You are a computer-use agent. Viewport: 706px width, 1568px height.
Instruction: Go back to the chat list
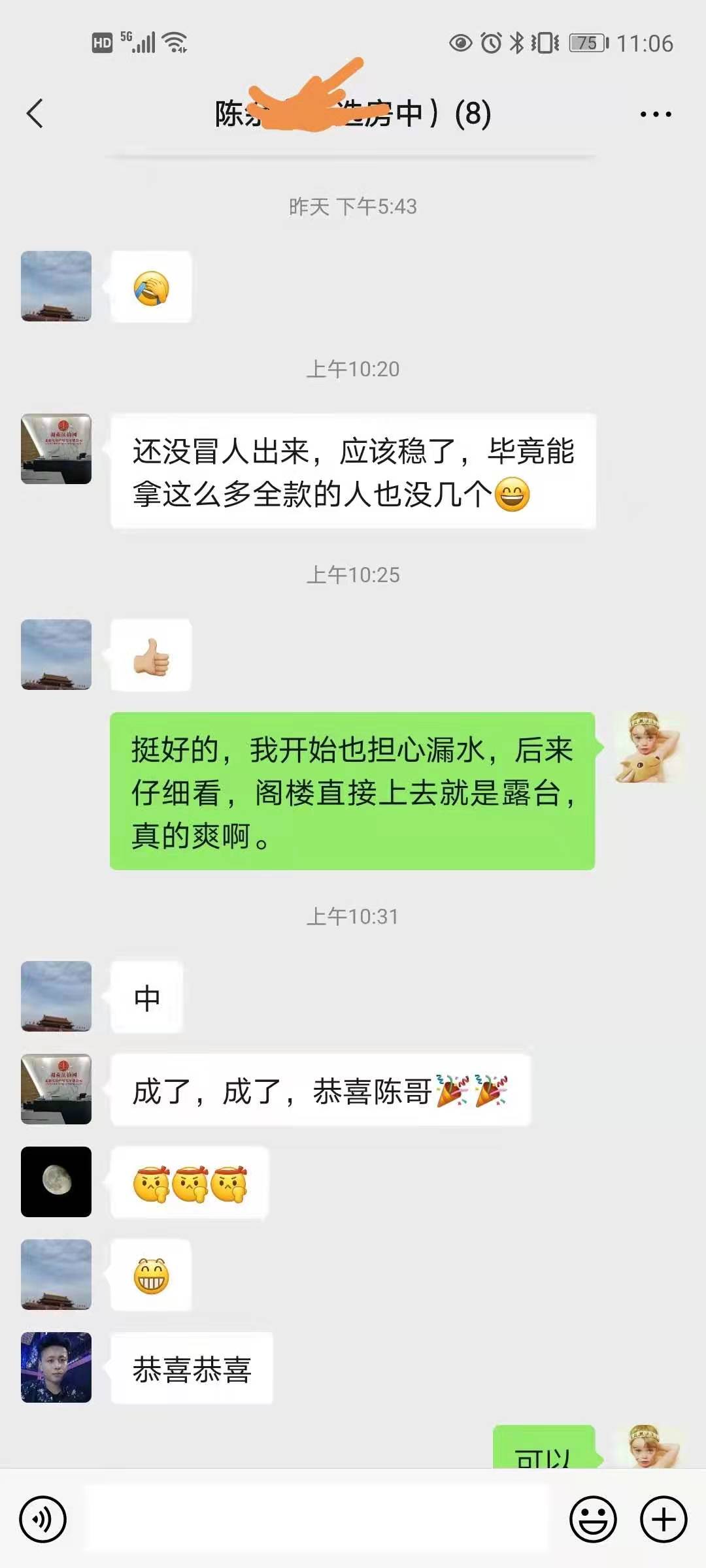tap(35, 114)
